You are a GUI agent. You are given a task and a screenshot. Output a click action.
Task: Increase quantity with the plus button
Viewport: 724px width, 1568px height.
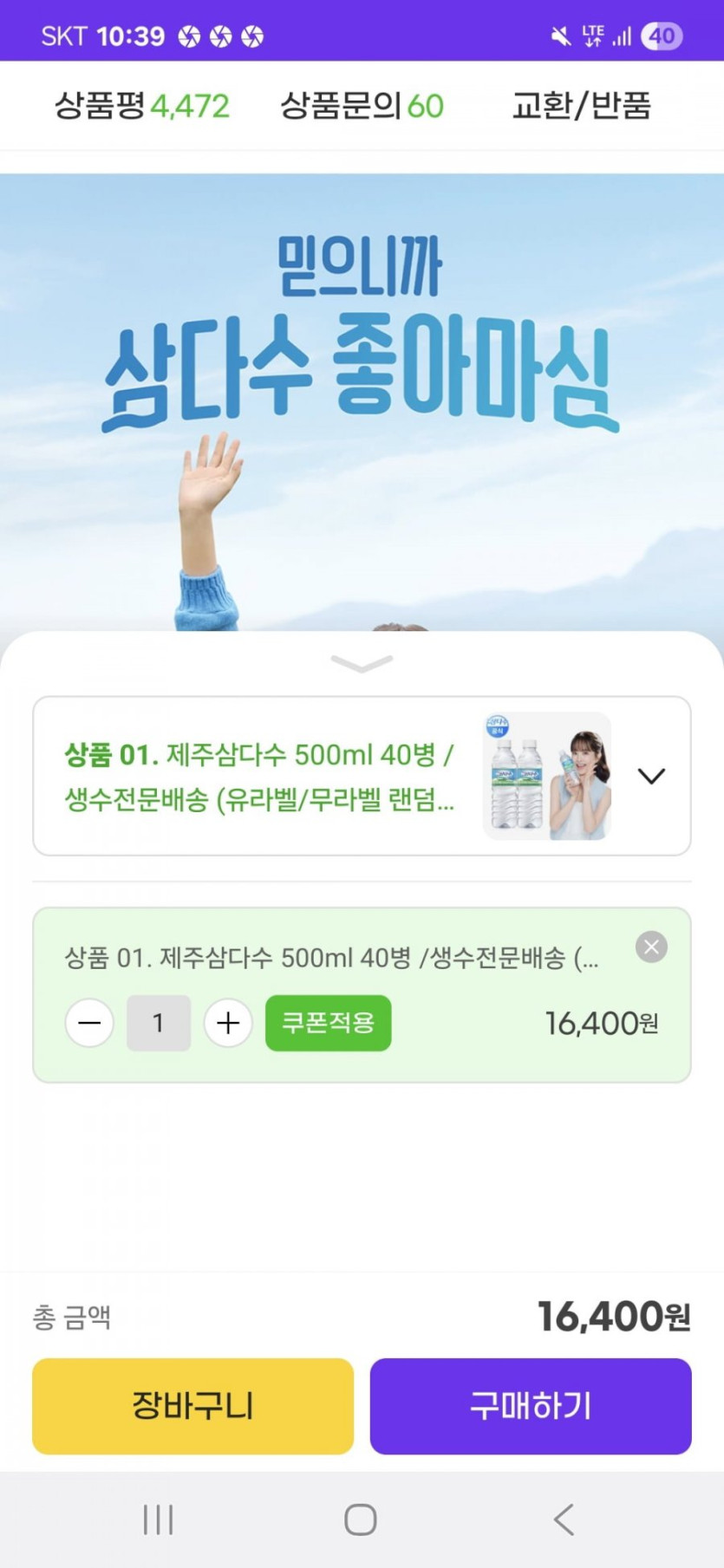228,1024
